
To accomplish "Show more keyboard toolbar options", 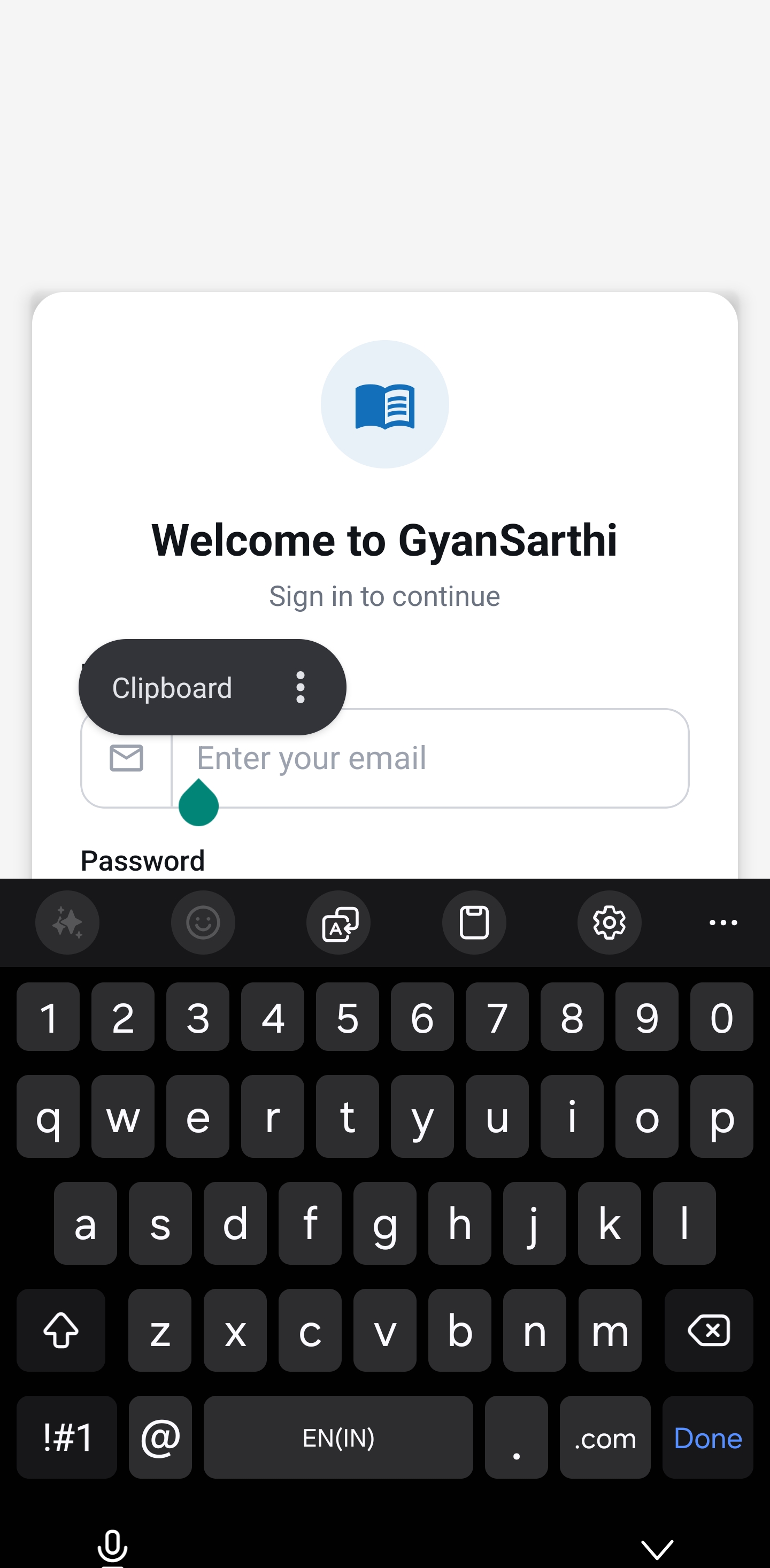I will tap(723, 922).
